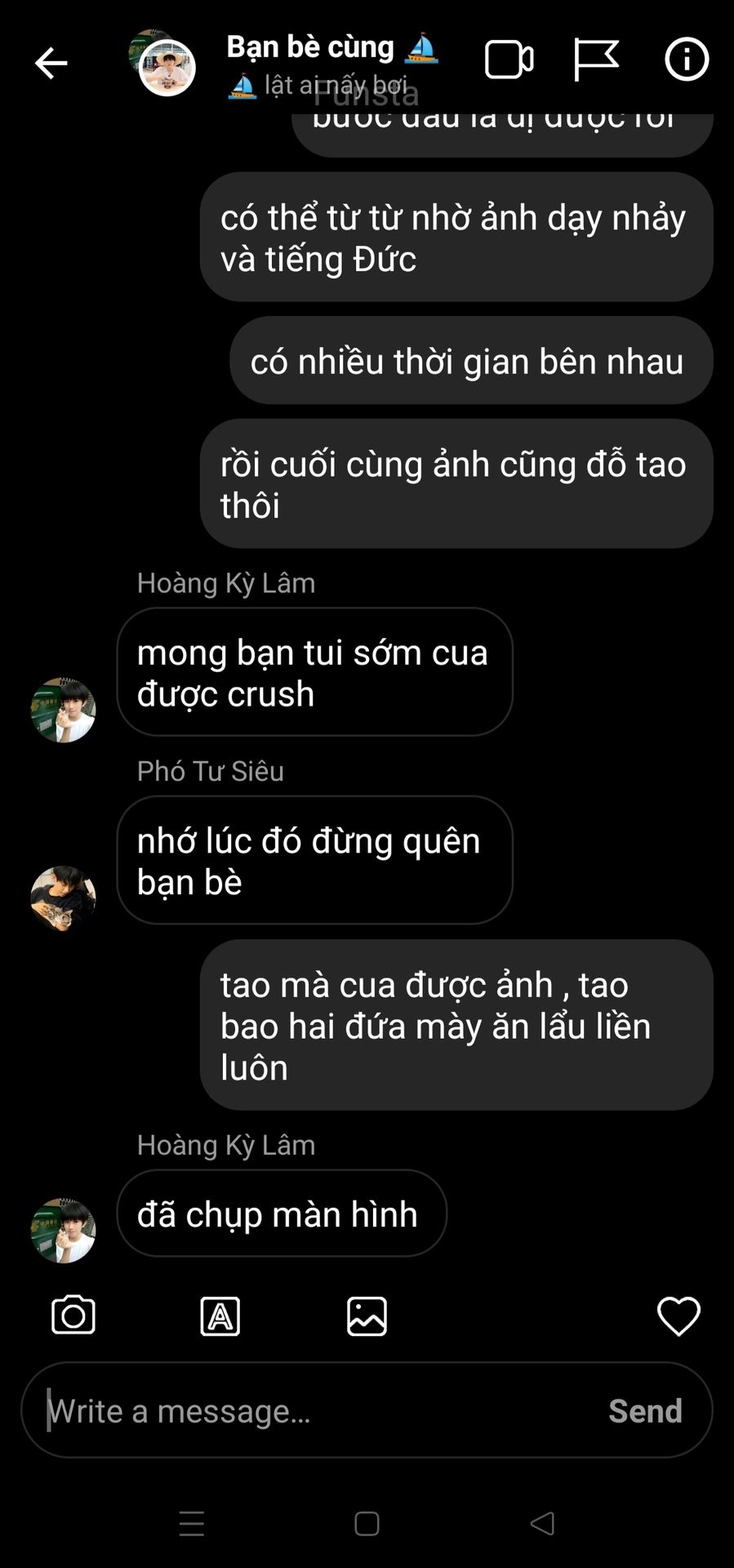This screenshot has height=1568, width=734.
Task: Send a heart reaction
Action: click(x=678, y=1316)
